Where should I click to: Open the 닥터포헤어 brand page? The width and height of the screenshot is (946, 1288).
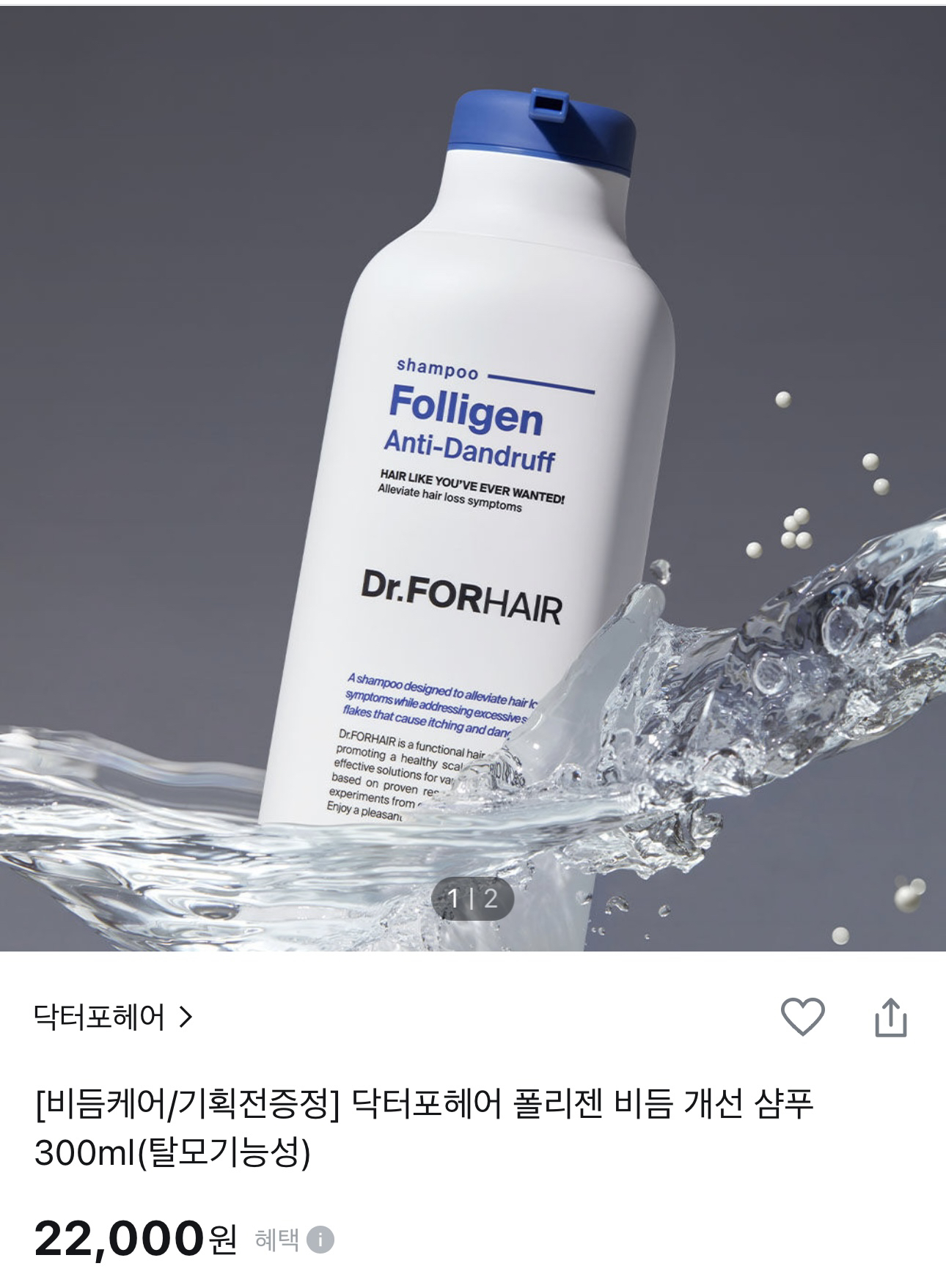pyautogui.click(x=112, y=1017)
